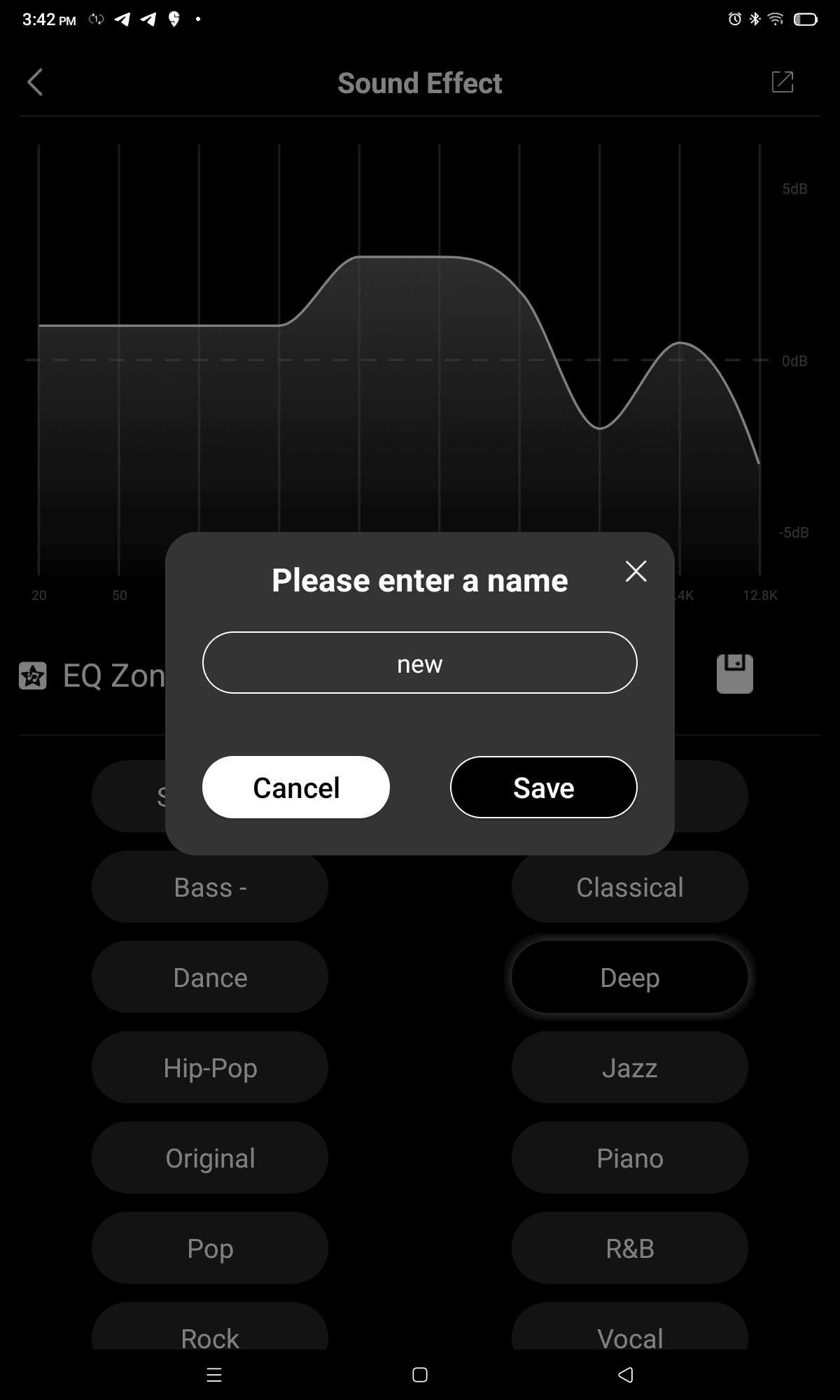
Task: Open the share icon in header
Action: [782, 82]
